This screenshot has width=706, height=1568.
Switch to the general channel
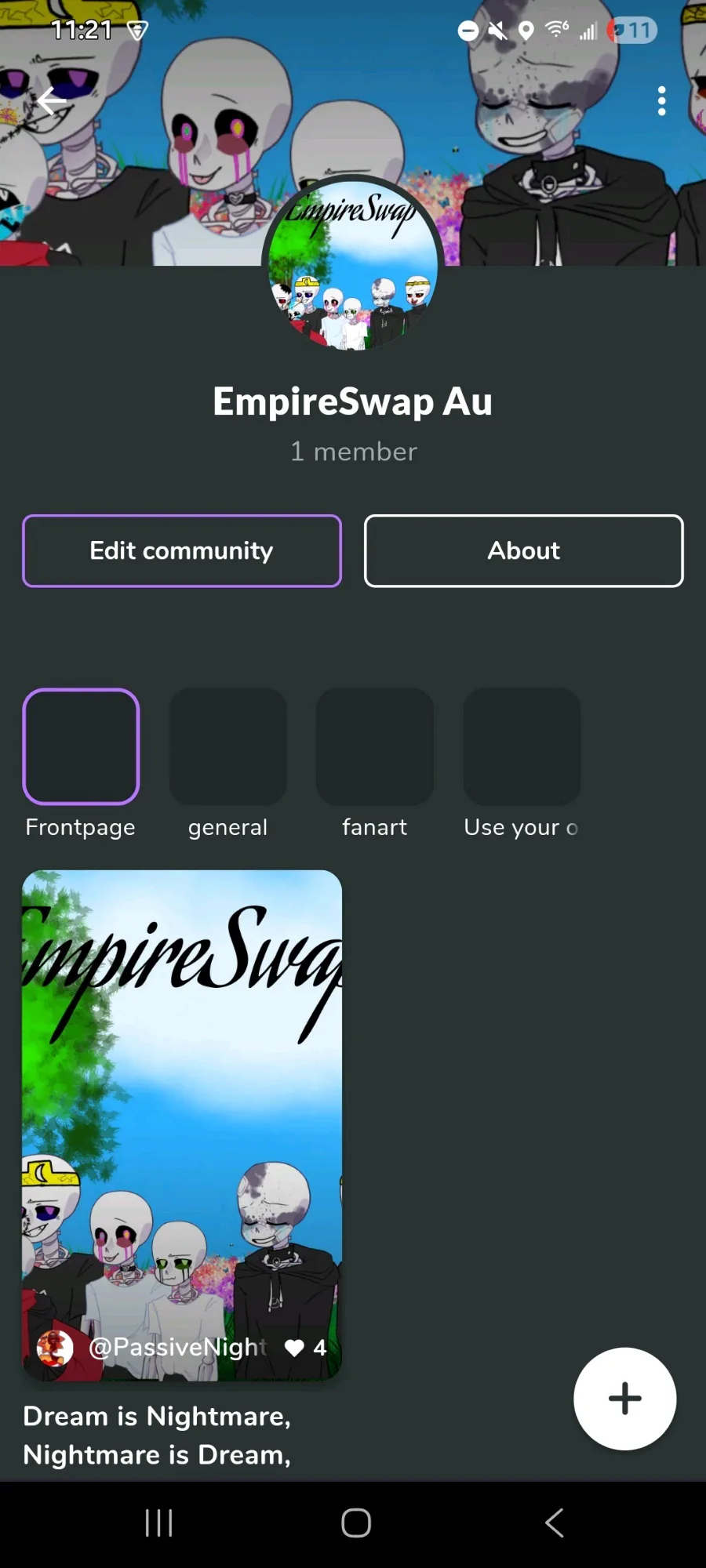pyautogui.click(x=227, y=746)
